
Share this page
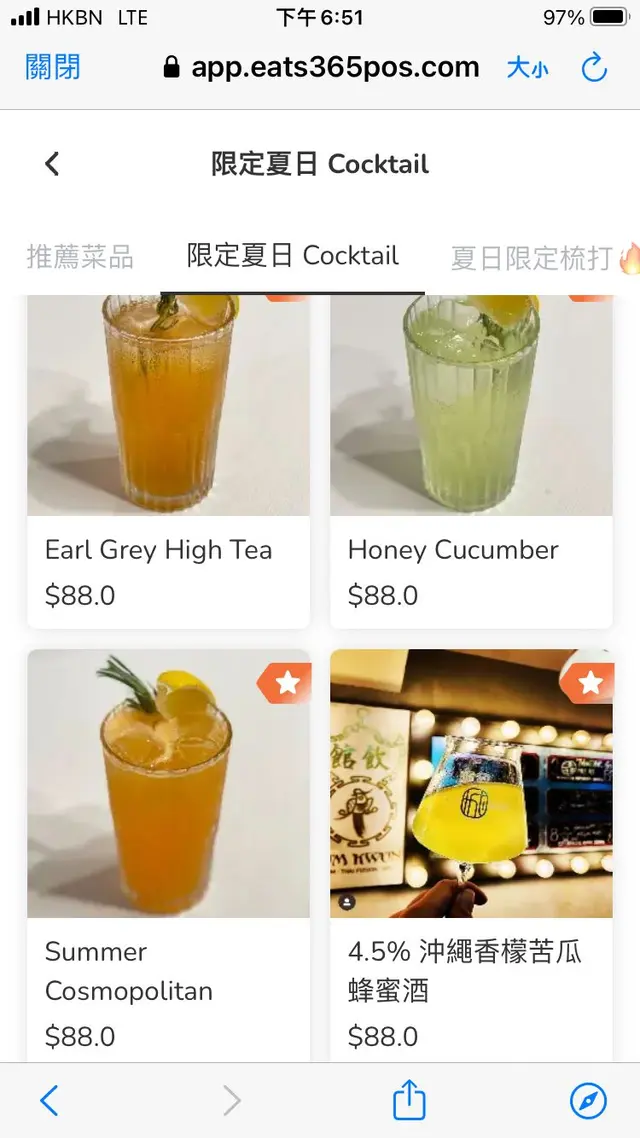pos(409,1101)
